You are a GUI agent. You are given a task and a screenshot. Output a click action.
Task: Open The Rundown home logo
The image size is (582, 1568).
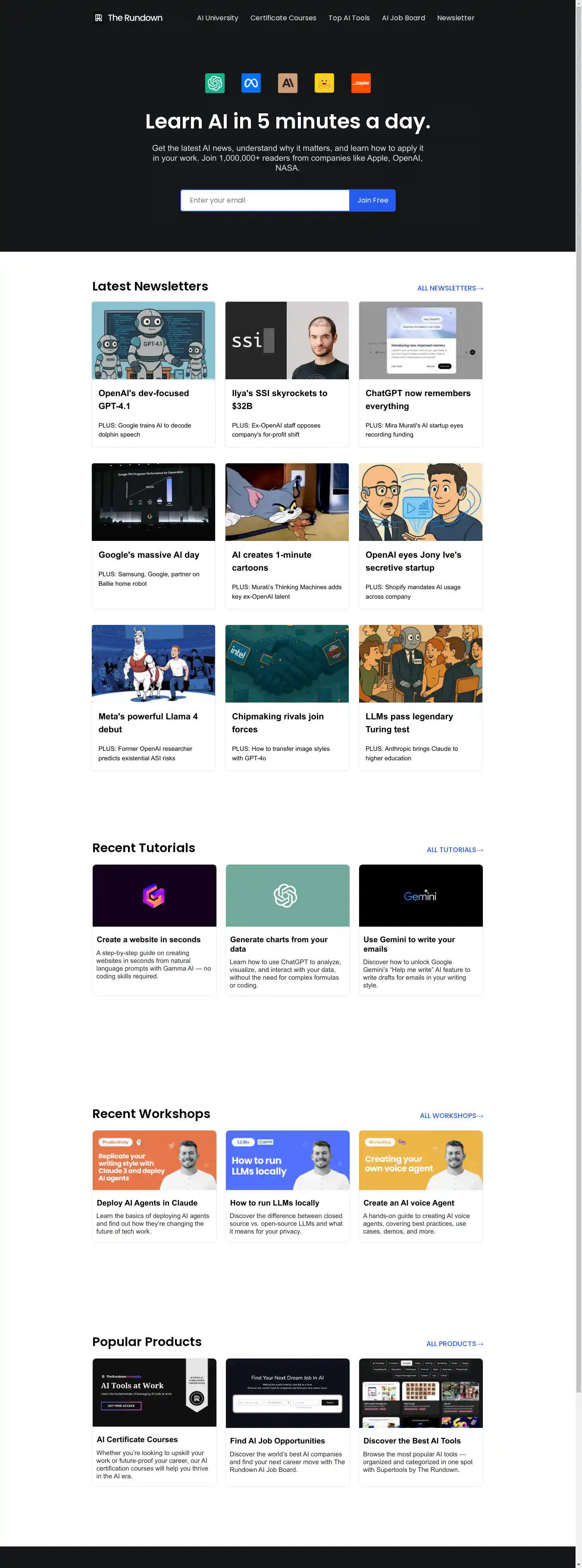[128, 18]
